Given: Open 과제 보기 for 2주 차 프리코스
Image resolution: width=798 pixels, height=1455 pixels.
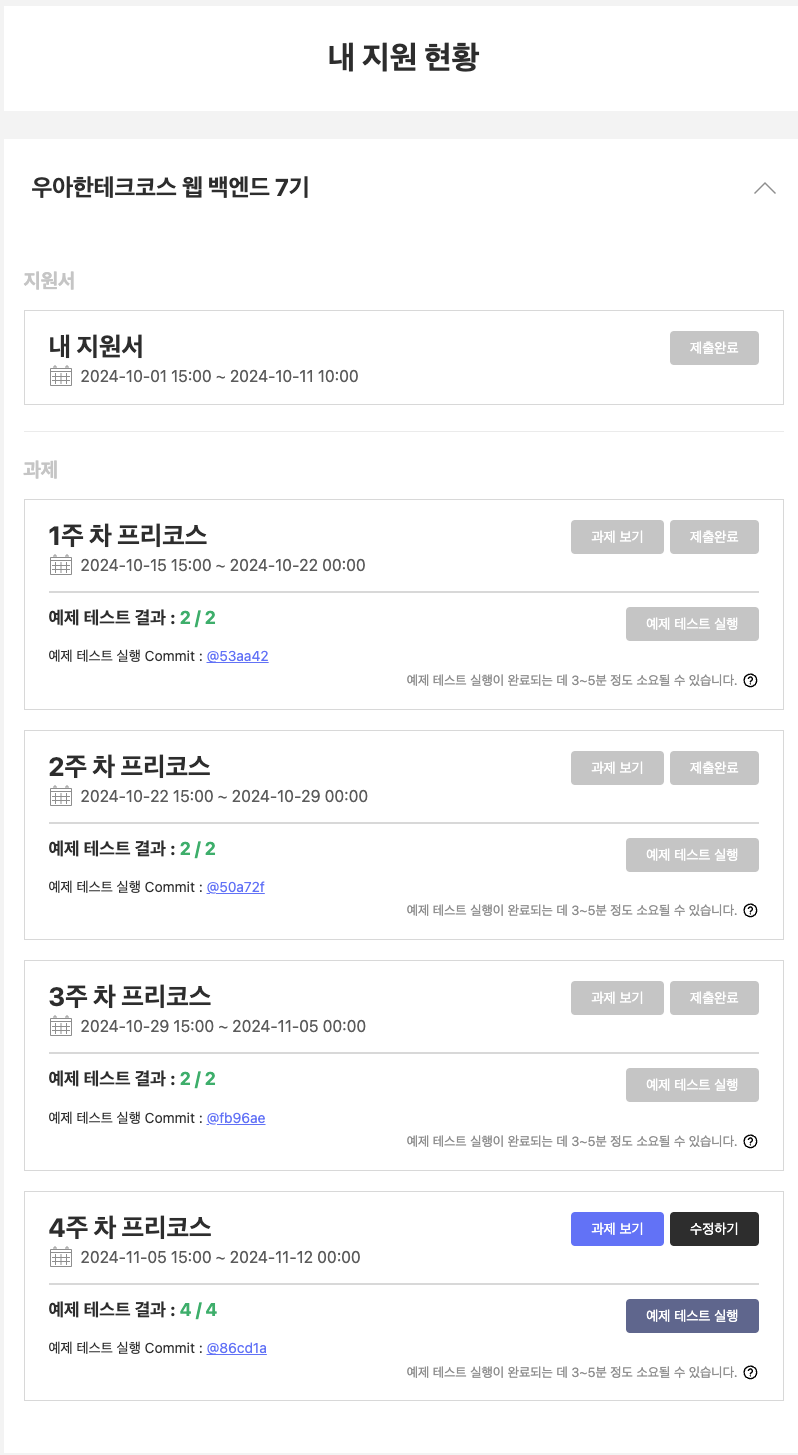Looking at the screenshot, I should click(x=617, y=768).
